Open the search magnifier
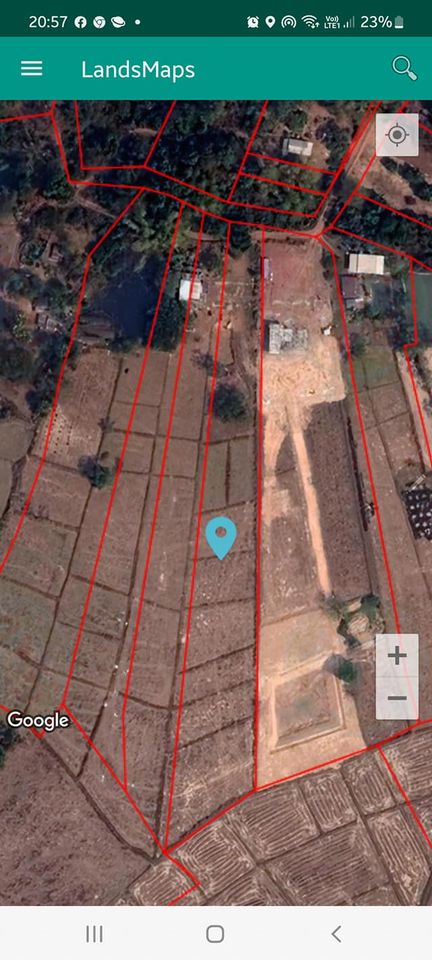This screenshot has width=432, height=960. pos(404,69)
